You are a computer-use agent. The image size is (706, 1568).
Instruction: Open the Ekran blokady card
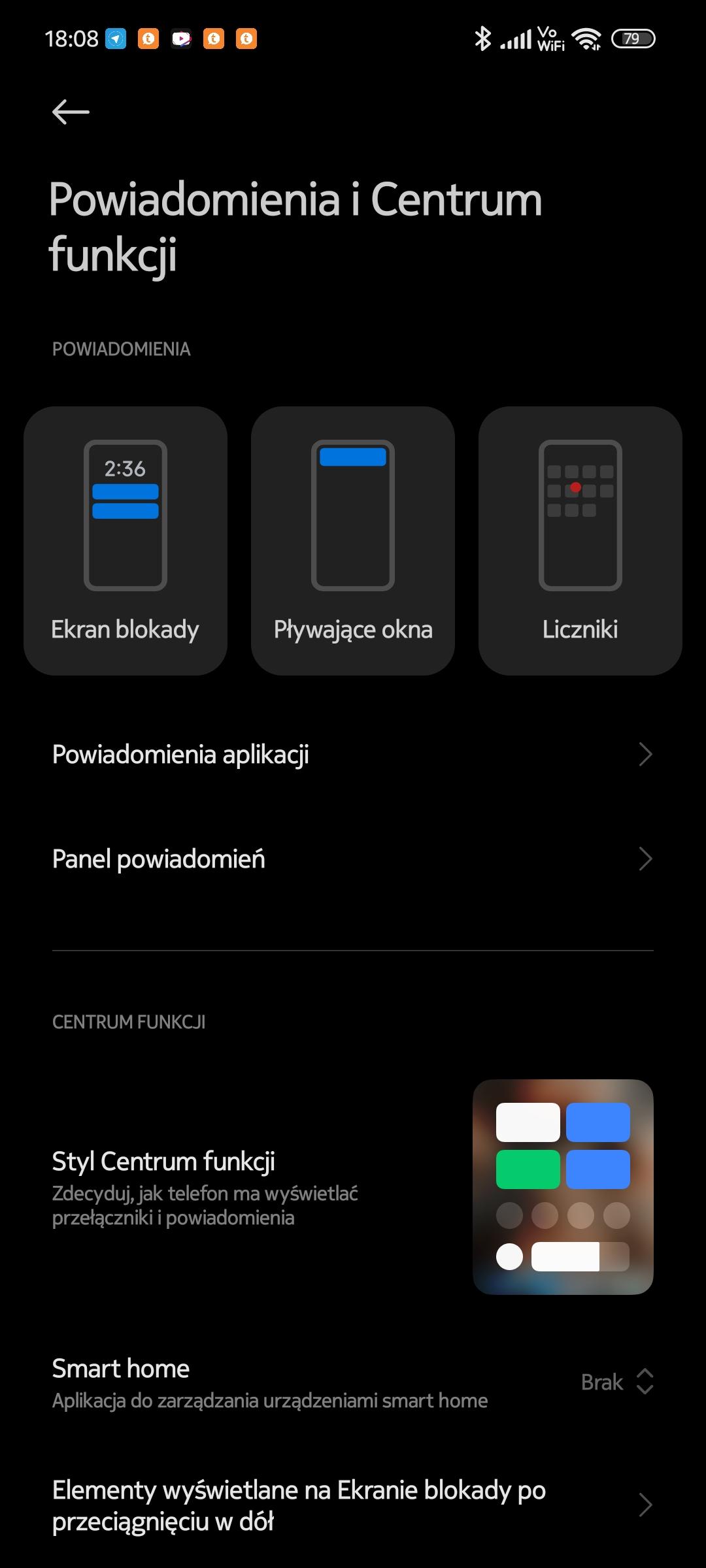point(126,540)
